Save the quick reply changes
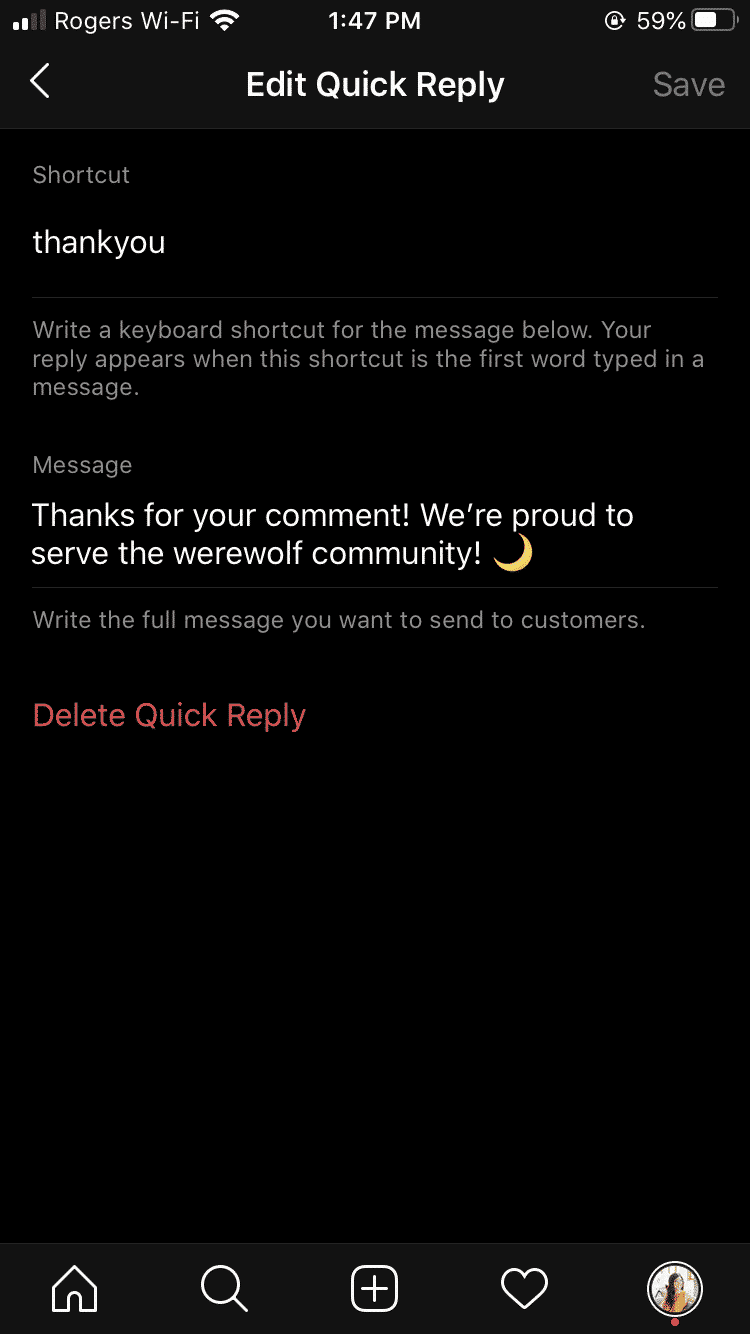Viewport: 750px width, 1334px height. 688,85
